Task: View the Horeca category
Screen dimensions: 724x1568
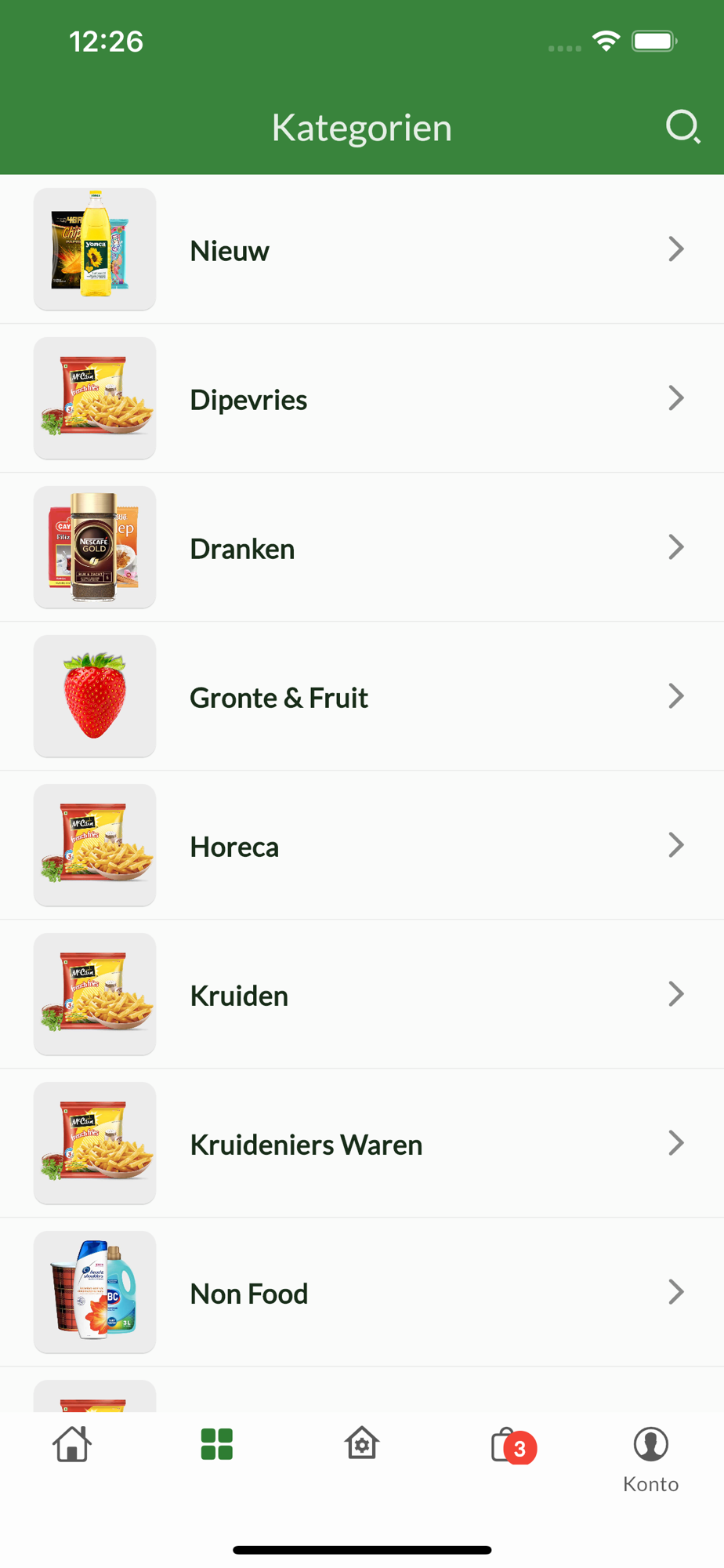Action: (360, 846)
